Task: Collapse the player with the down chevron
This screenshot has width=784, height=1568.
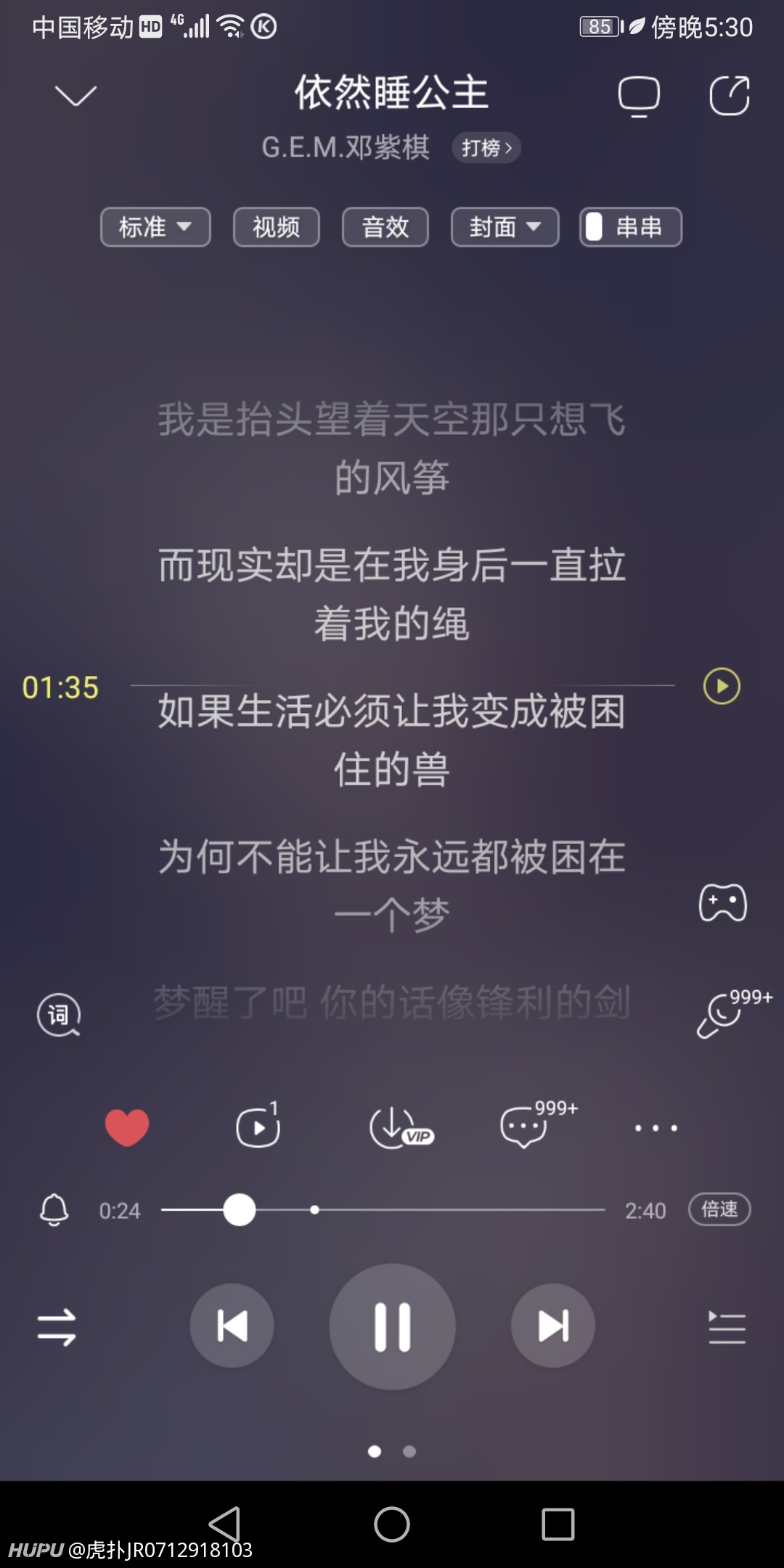Action: click(75, 95)
